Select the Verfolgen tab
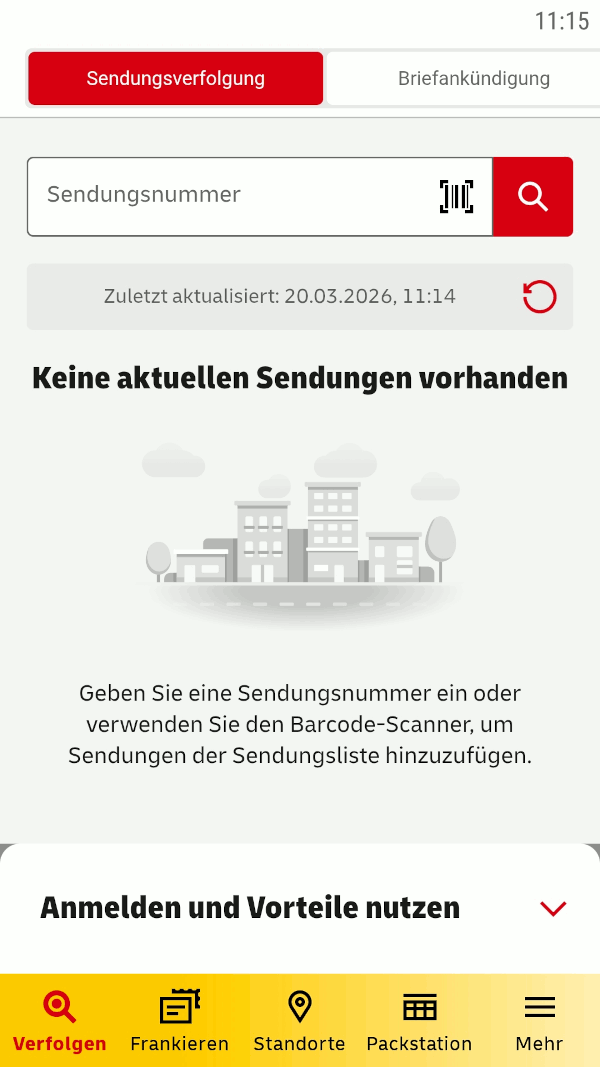The height and width of the screenshot is (1067, 600). (60, 1020)
